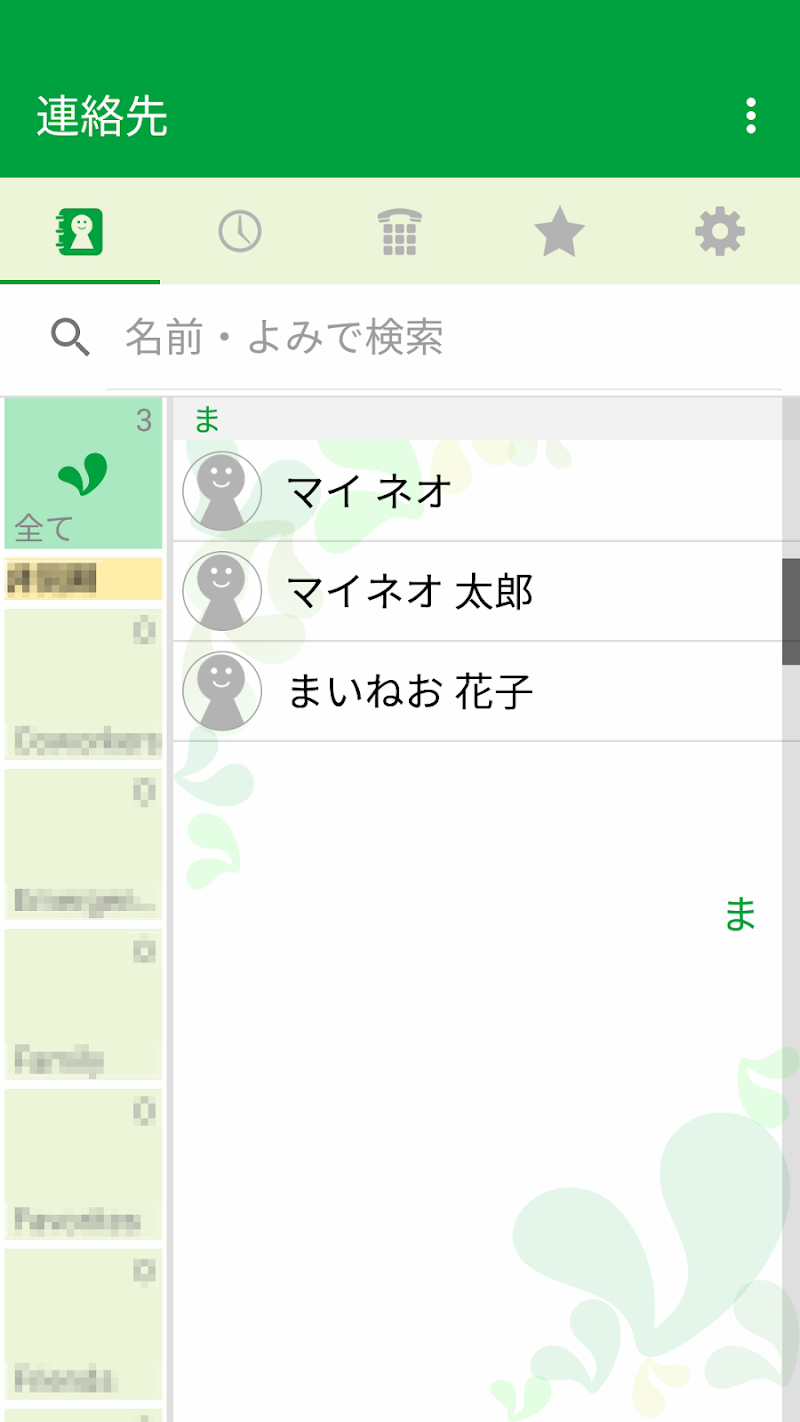Open the settings gear tab
Viewport: 800px width, 1422px height.
pyautogui.click(x=720, y=232)
